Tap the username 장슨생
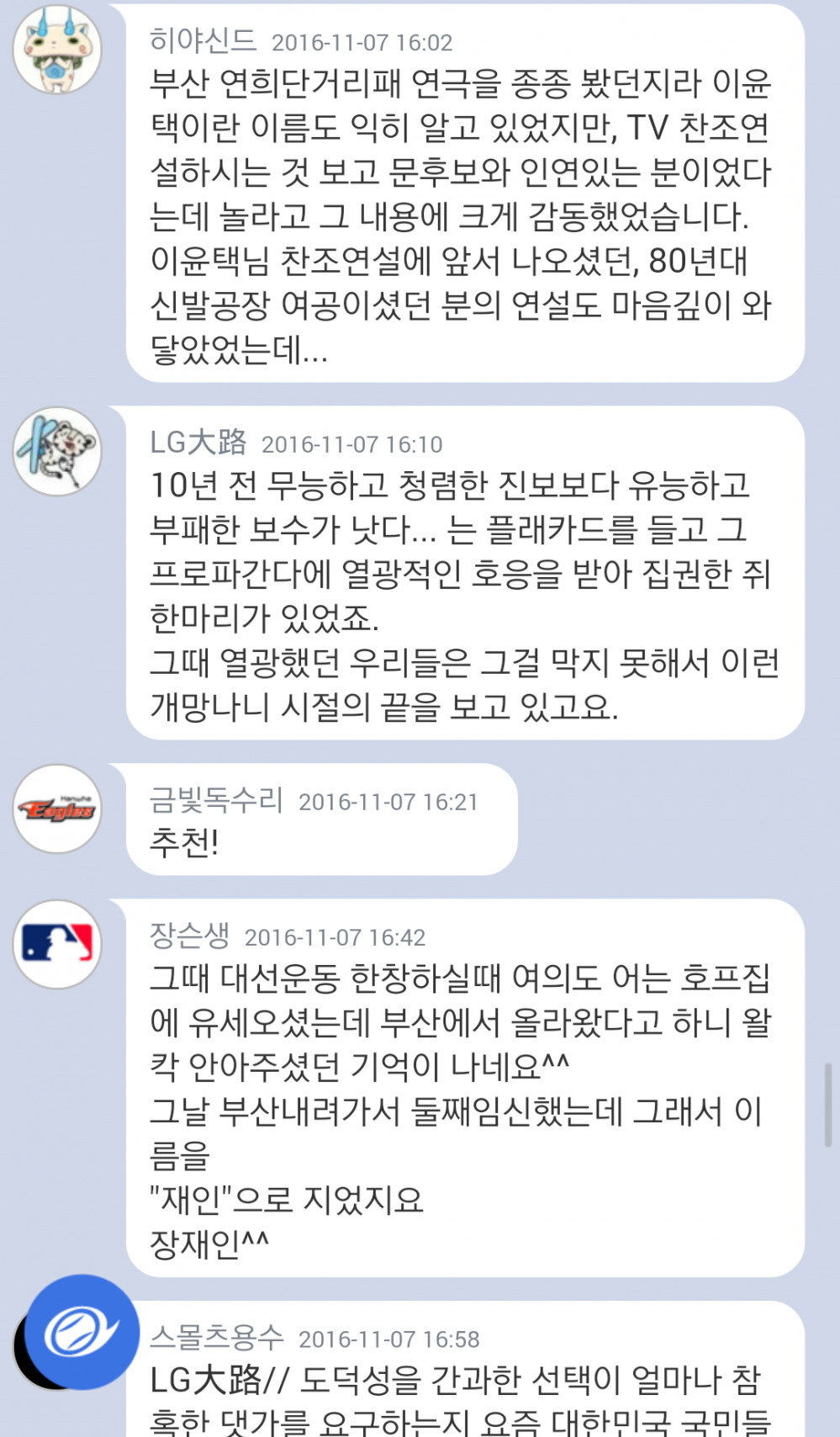The width and height of the screenshot is (840, 1437). point(189,935)
